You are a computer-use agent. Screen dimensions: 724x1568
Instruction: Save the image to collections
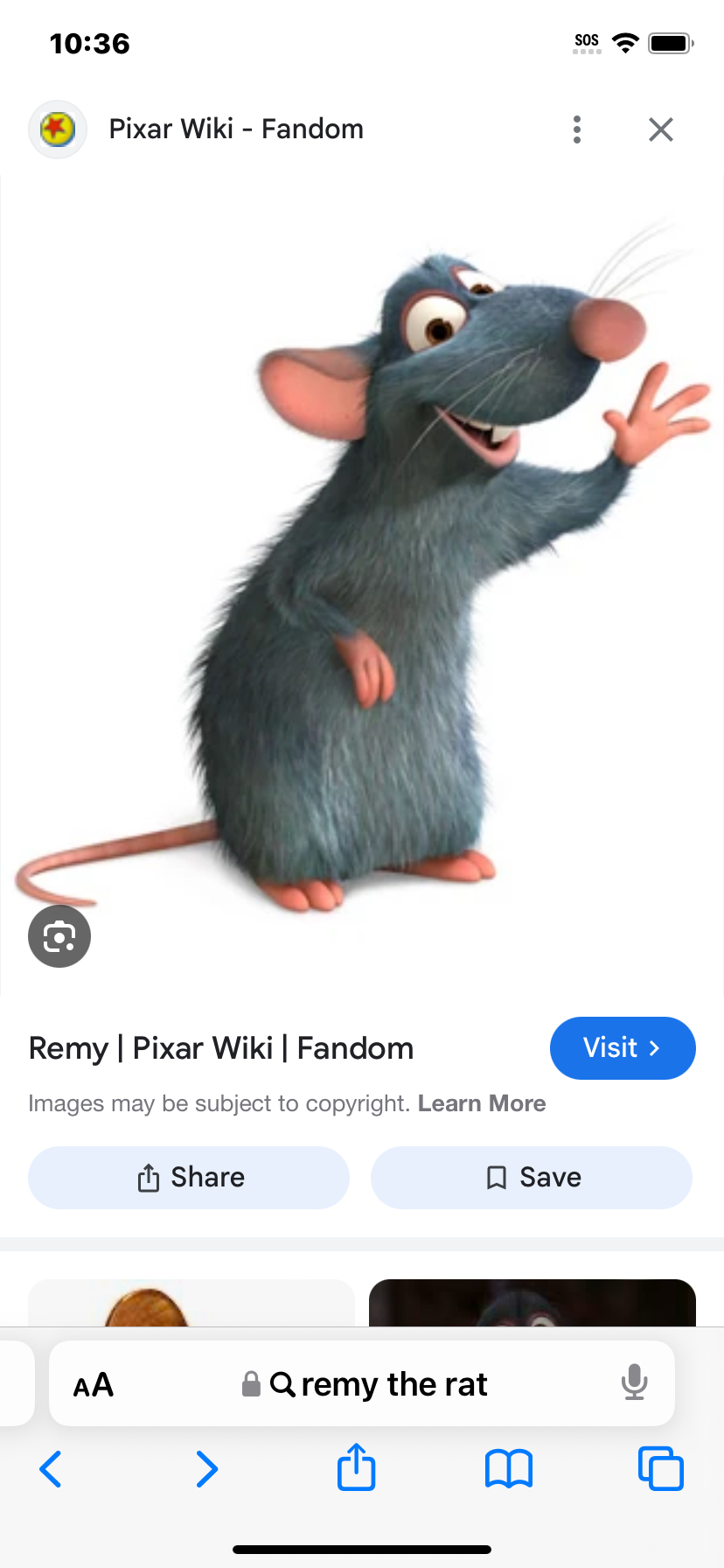(x=532, y=1178)
